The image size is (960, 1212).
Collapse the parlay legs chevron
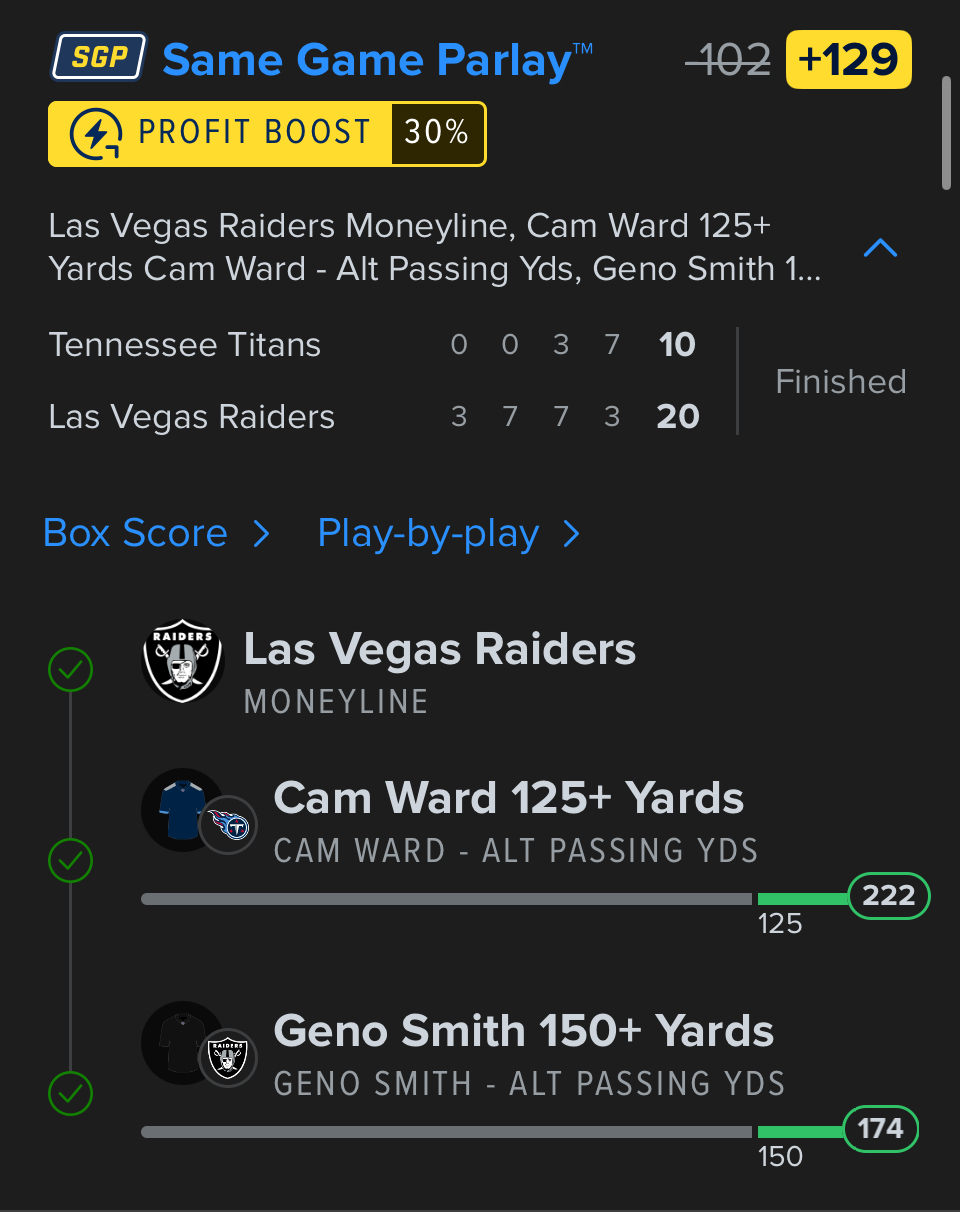tap(880, 249)
